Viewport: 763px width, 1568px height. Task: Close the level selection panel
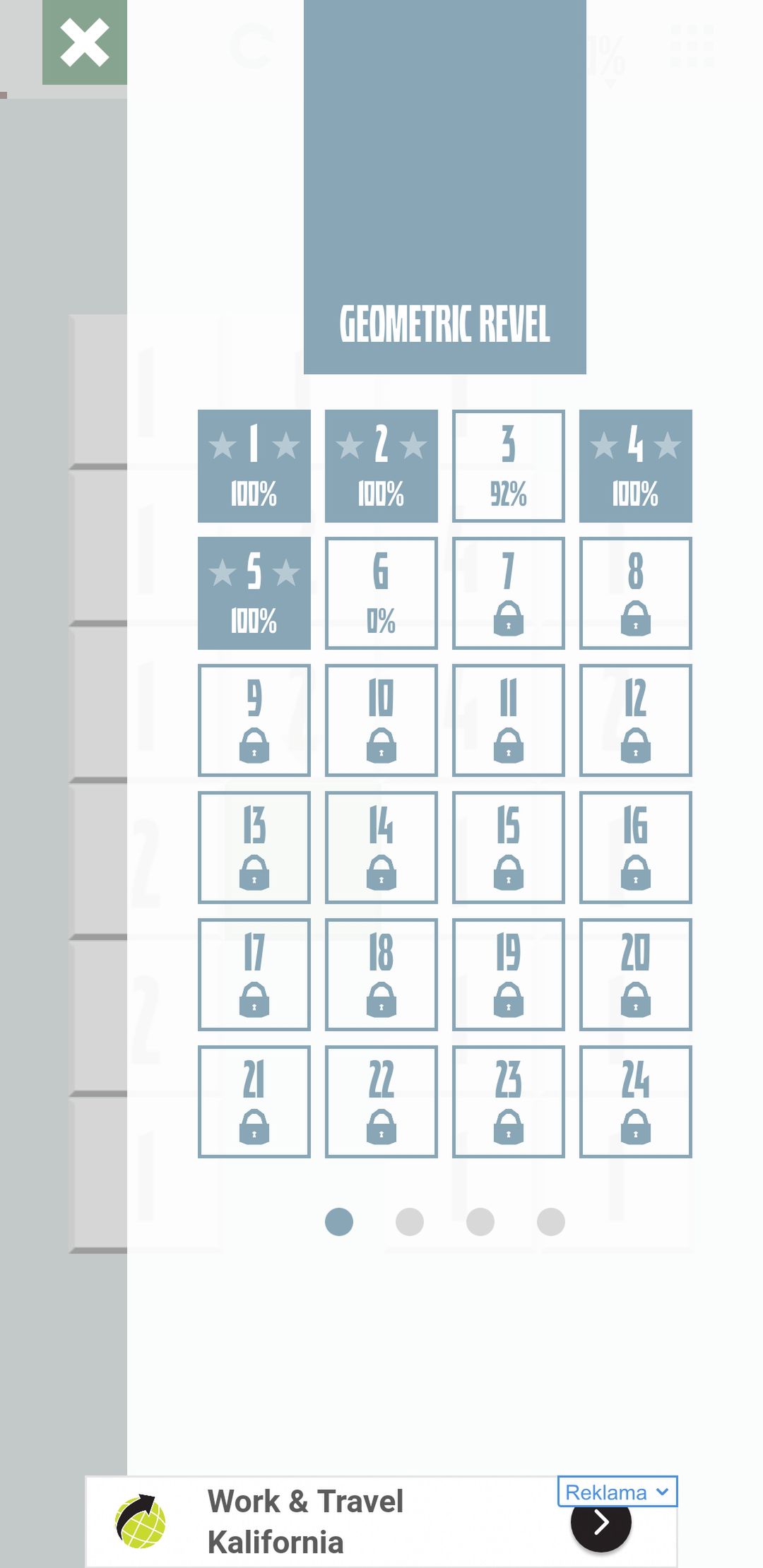85,42
